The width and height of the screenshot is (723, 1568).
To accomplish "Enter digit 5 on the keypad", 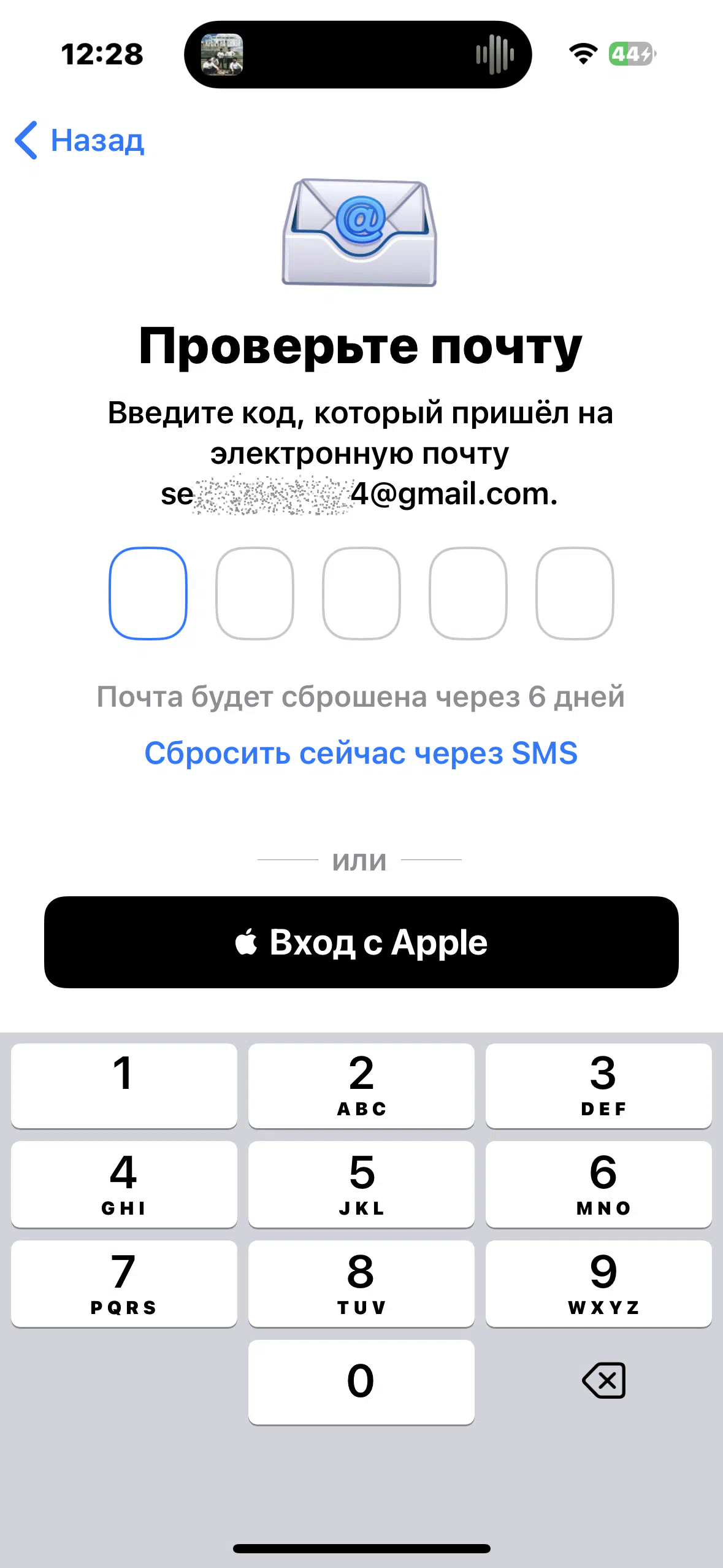I will (361, 1184).
